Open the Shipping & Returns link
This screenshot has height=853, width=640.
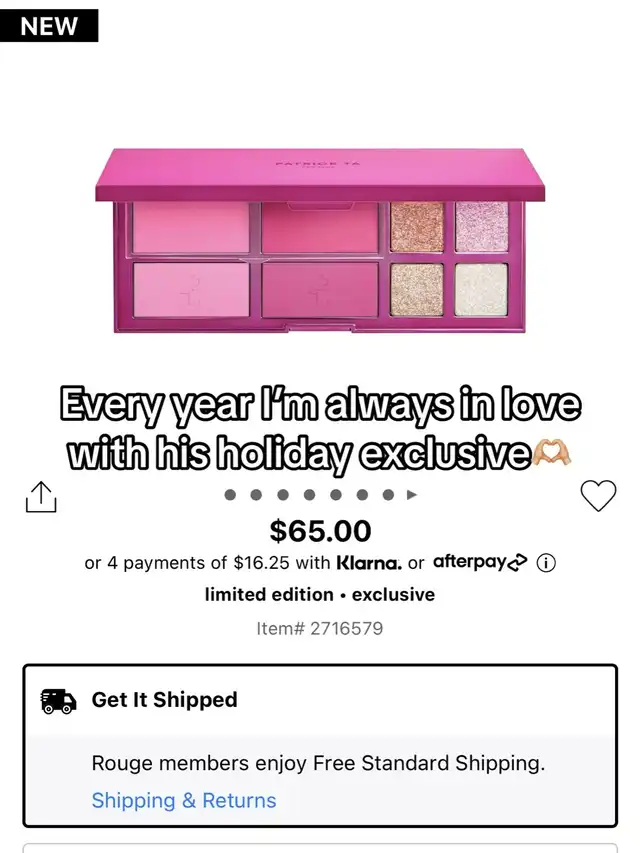(184, 800)
